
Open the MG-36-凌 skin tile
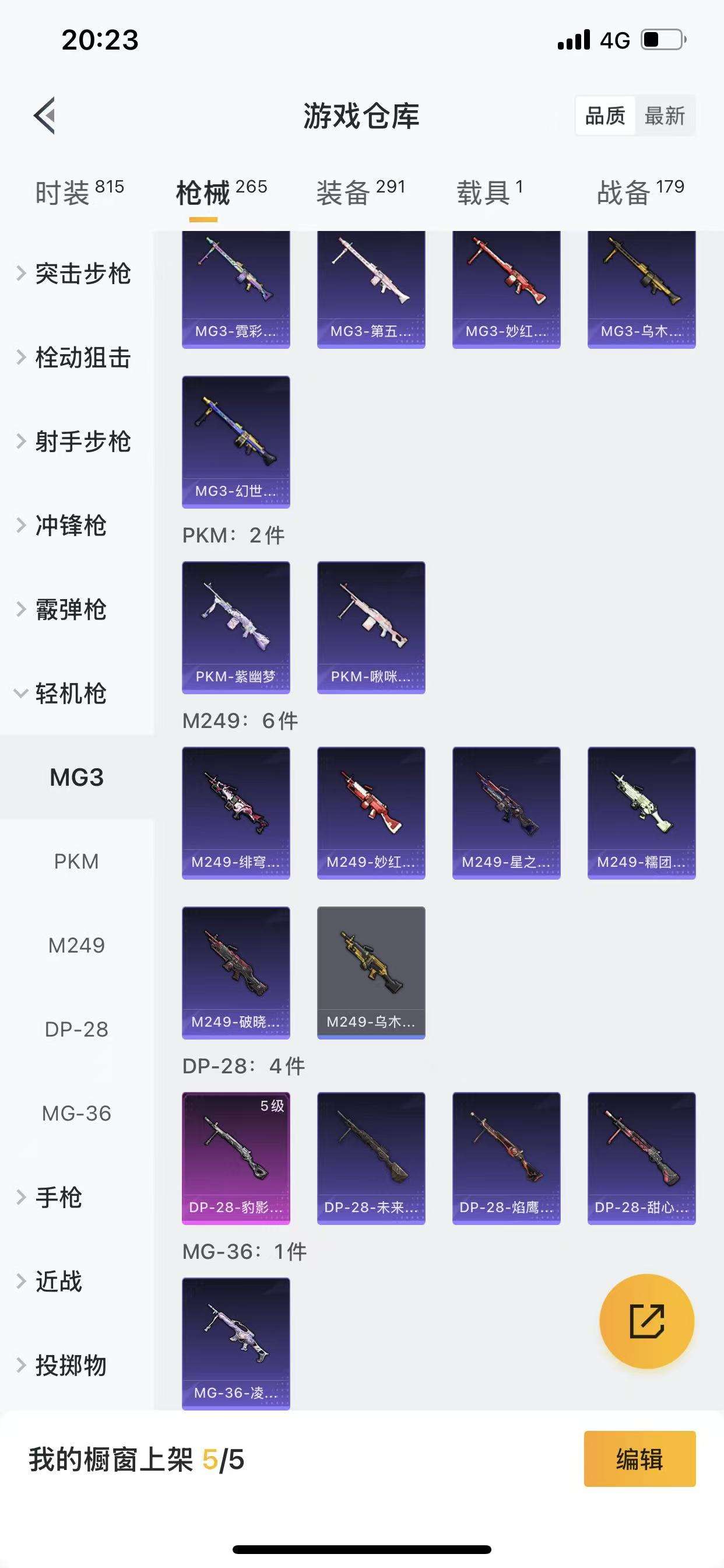(x=236, y=1343)
